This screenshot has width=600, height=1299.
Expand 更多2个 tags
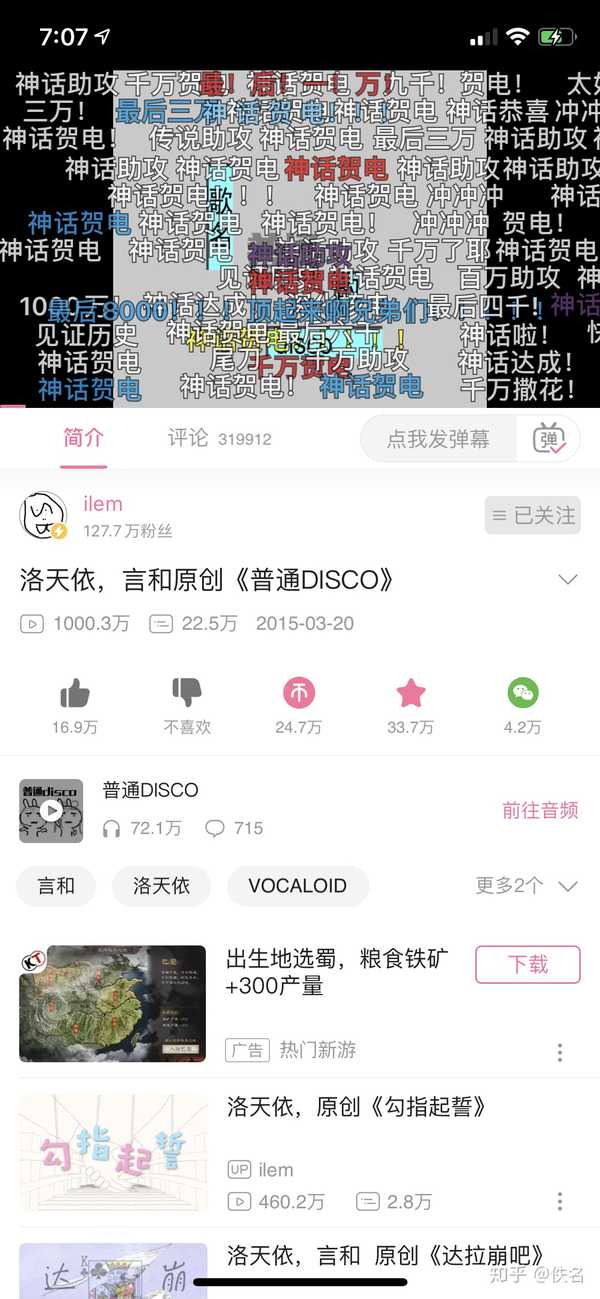(x=526, y=886)
